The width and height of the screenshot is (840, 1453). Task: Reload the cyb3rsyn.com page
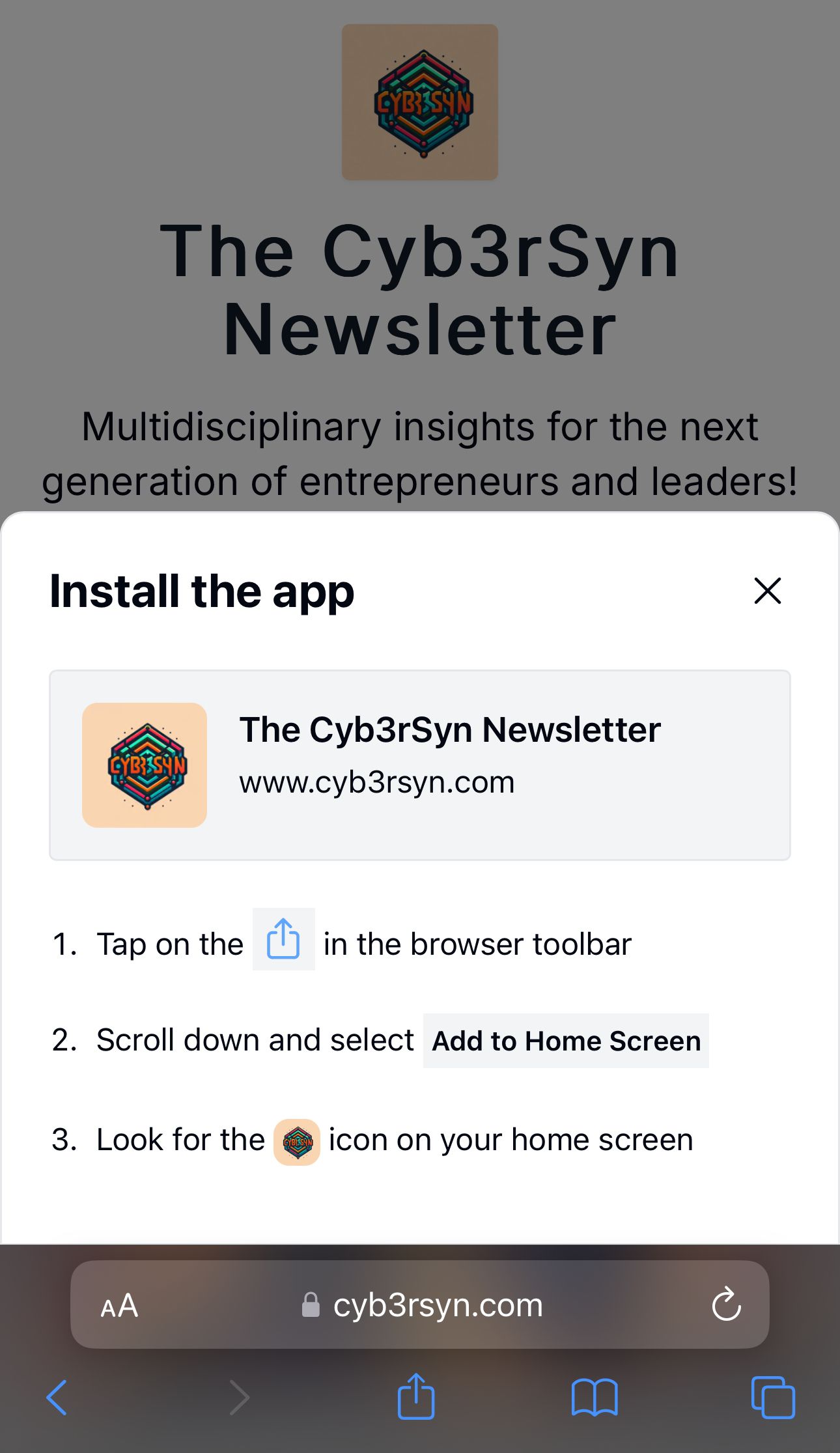[726, 1305]
